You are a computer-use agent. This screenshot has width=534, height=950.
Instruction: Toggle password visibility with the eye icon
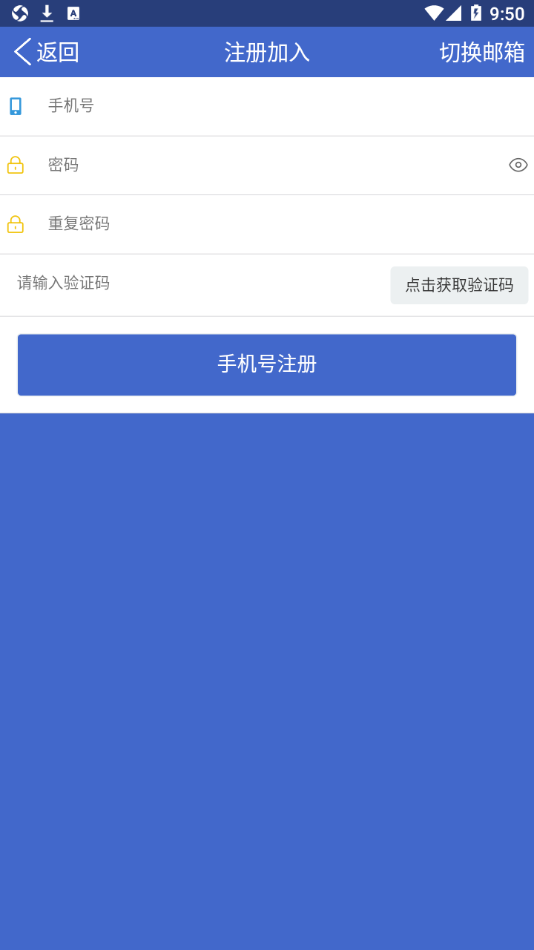tap(518, 165)
